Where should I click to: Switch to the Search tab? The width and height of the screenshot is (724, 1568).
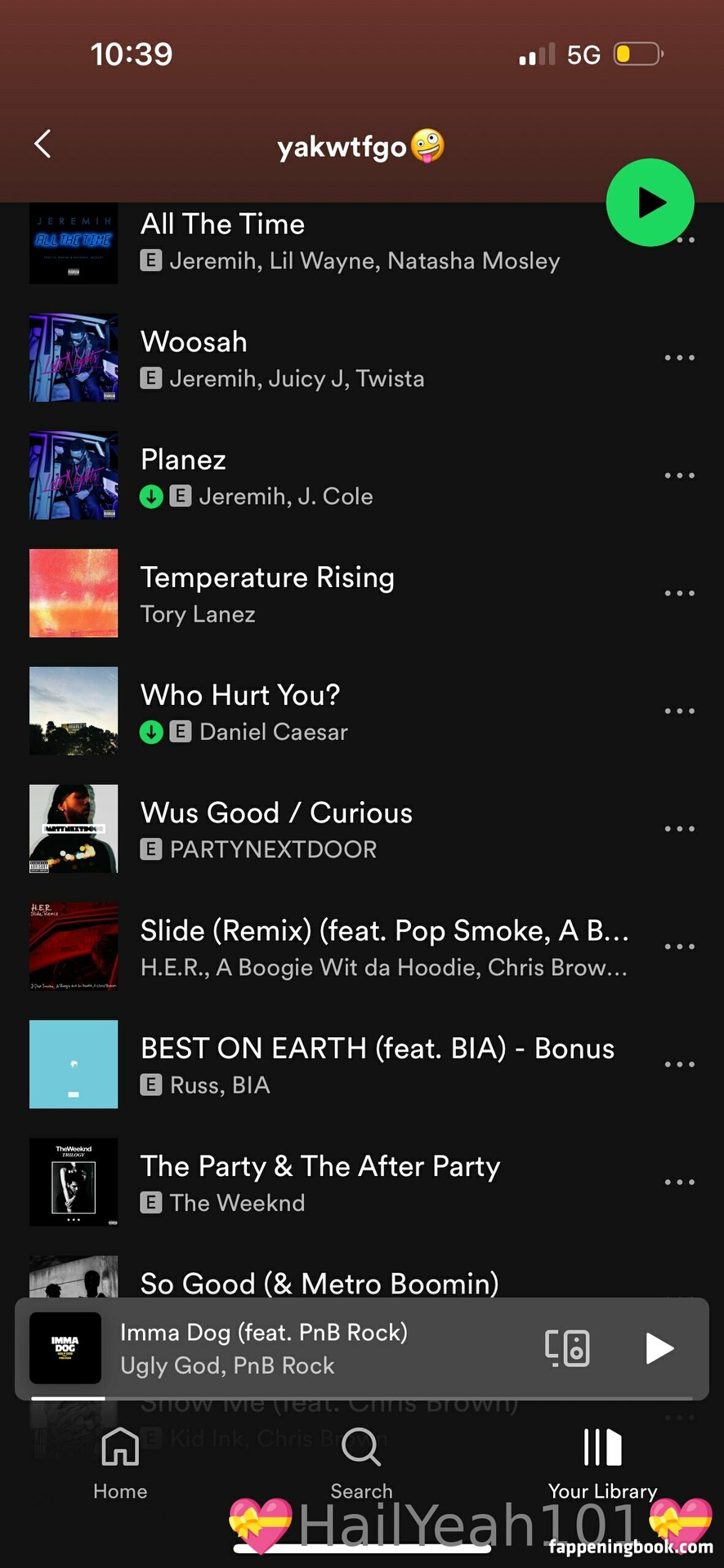pyautogui.click(x=361, y=1463)
